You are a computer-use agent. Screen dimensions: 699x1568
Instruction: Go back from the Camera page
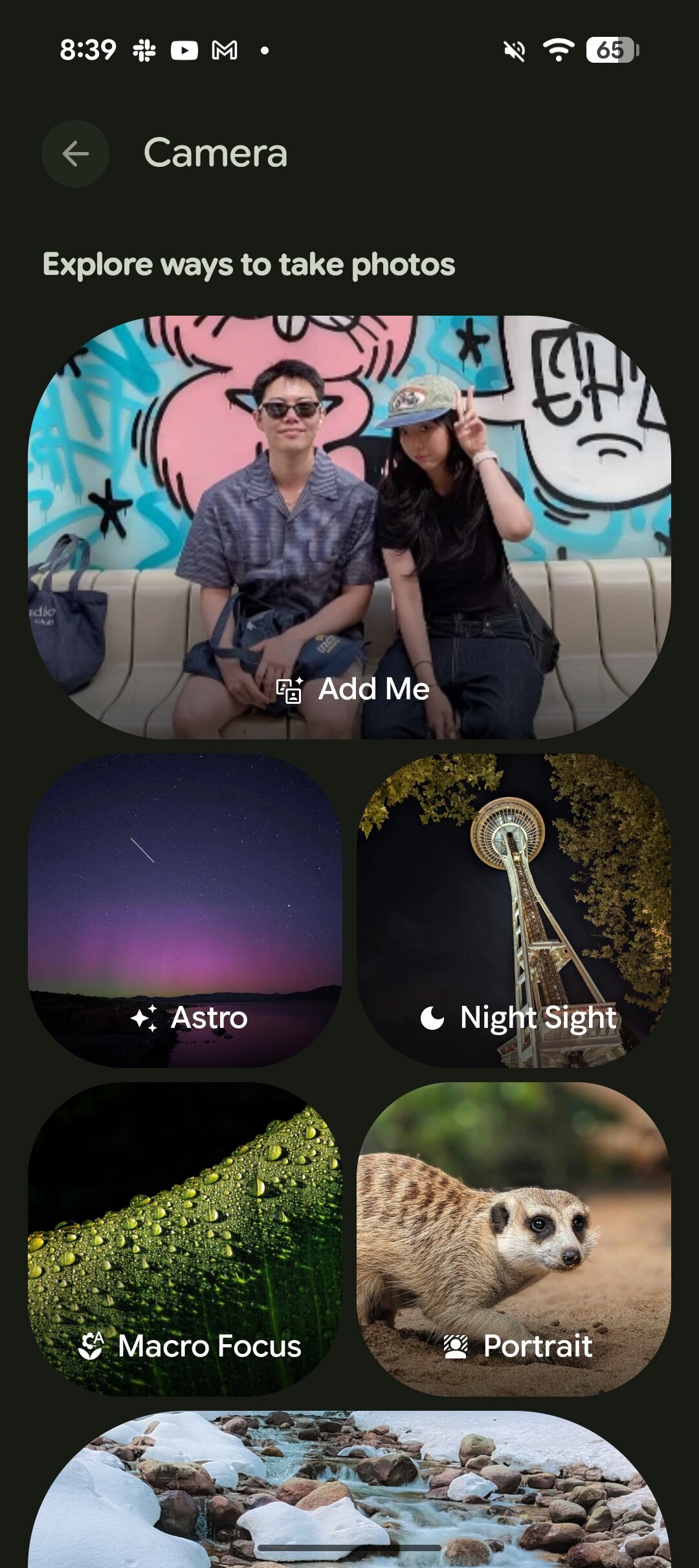(x=75, y=153)
